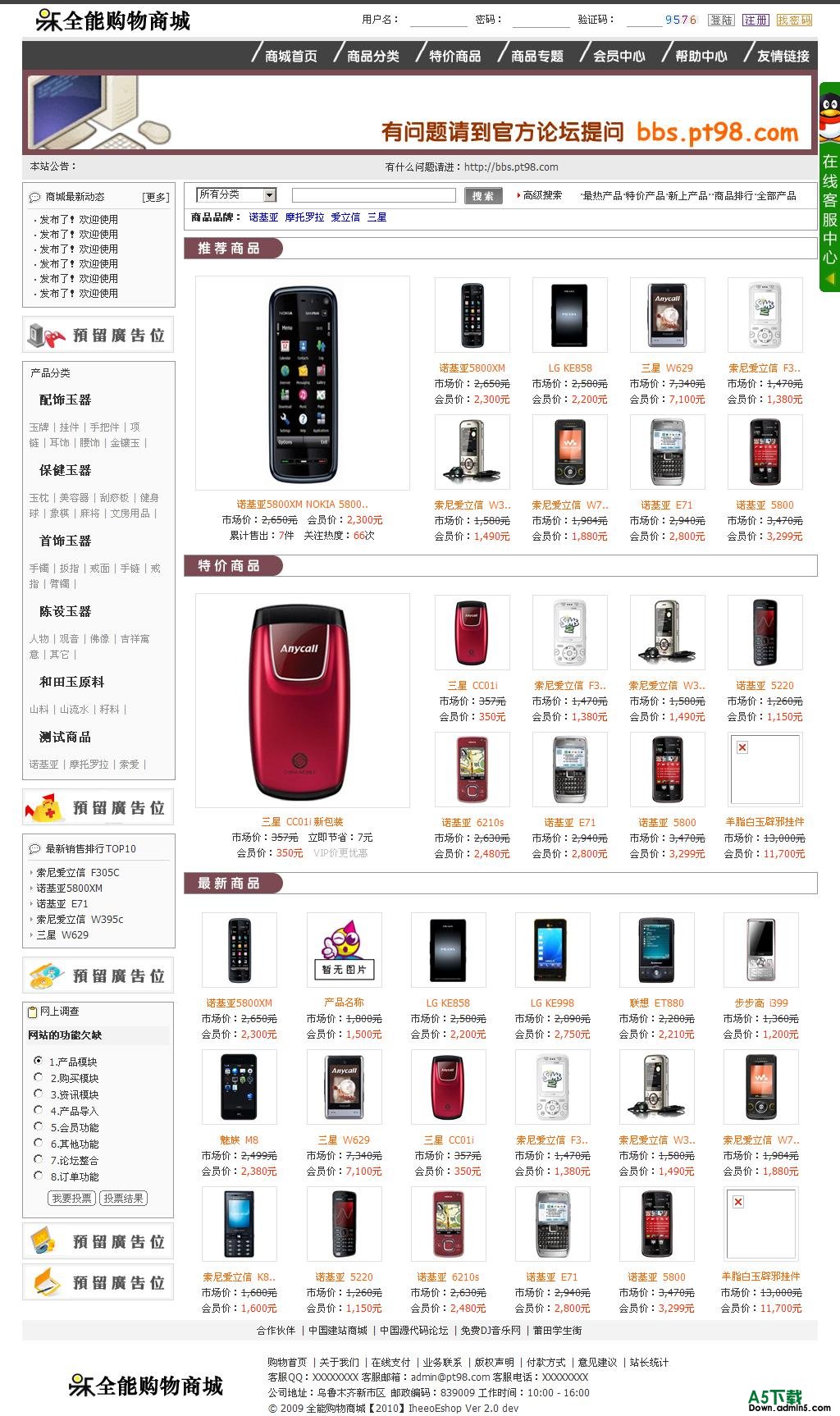
Task: Tap 找密码 to recover password
Action: coord(794,20)
